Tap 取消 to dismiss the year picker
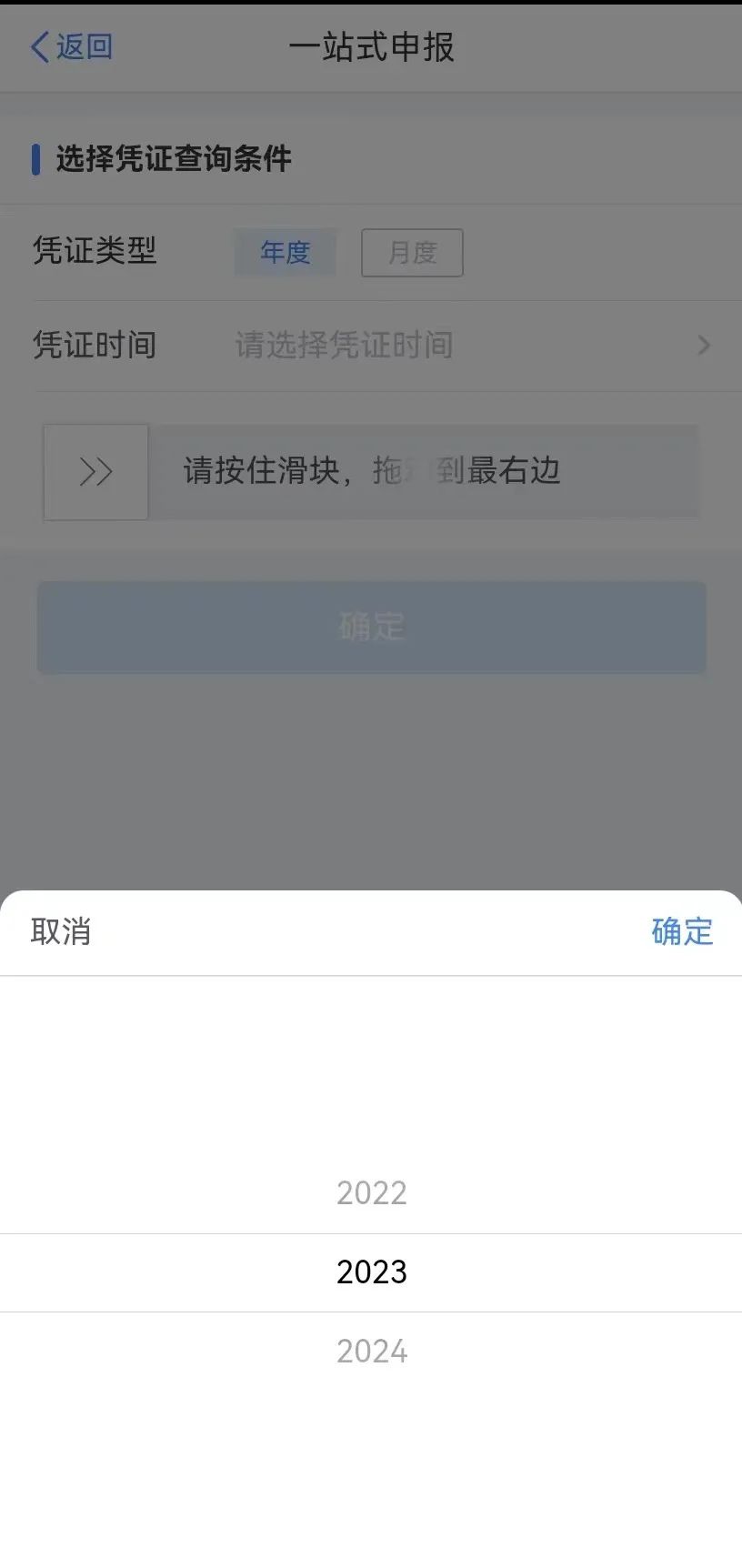 [x=61, y=931]
